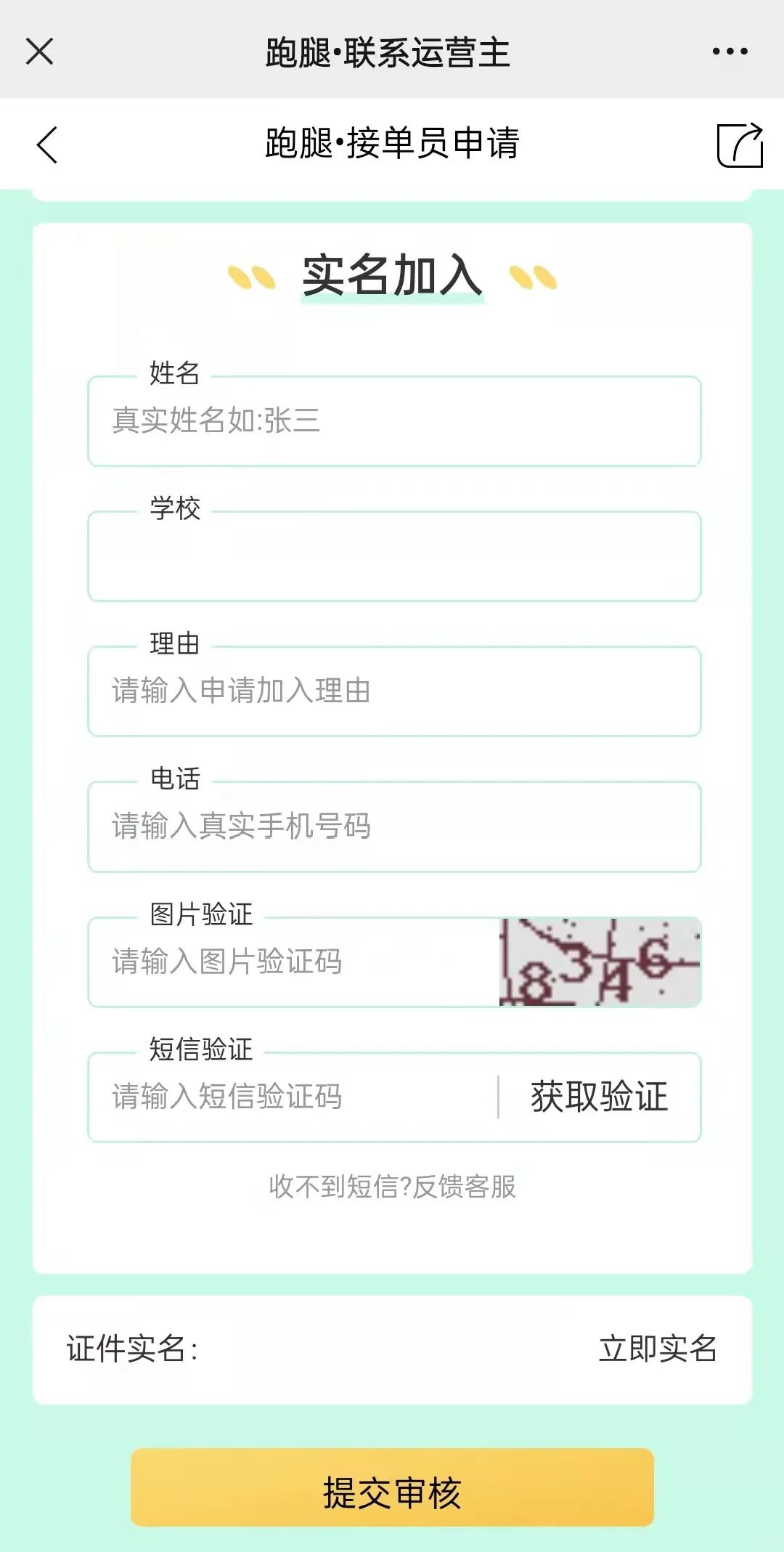Focus the 短信验证 SMS code field

(x=290, y=1097)
